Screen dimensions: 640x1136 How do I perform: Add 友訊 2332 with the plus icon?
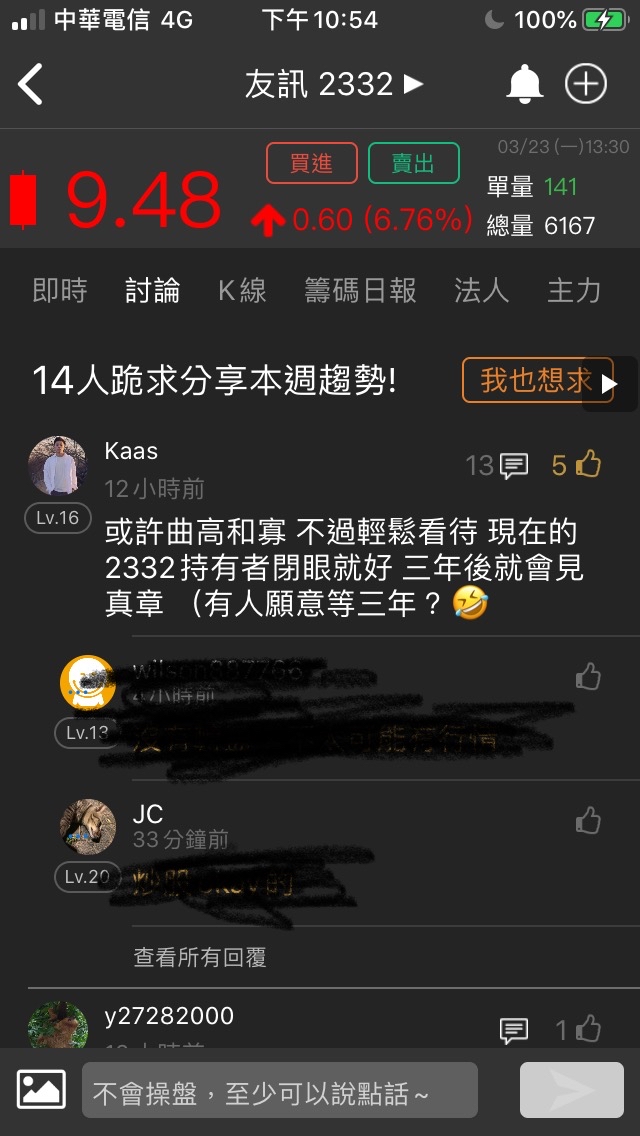pyautogui.click(x=586, y=85)
